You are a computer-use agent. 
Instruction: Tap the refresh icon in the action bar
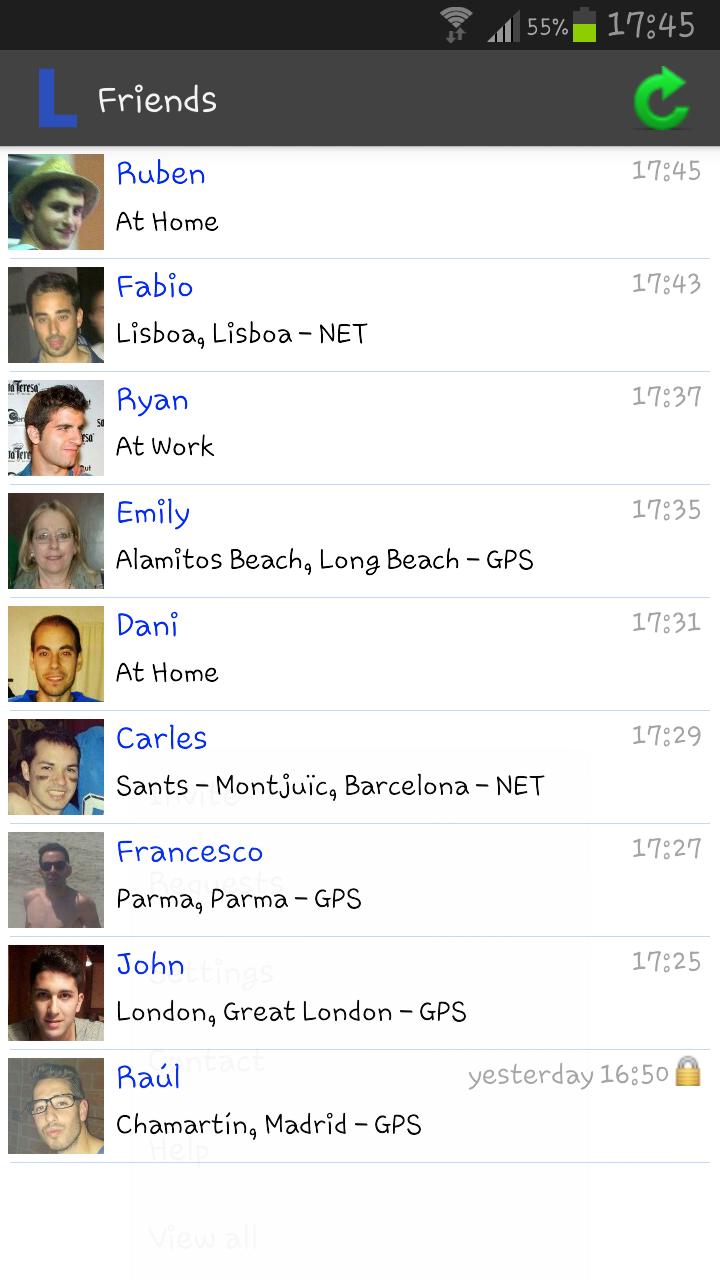tap(662, 98)
